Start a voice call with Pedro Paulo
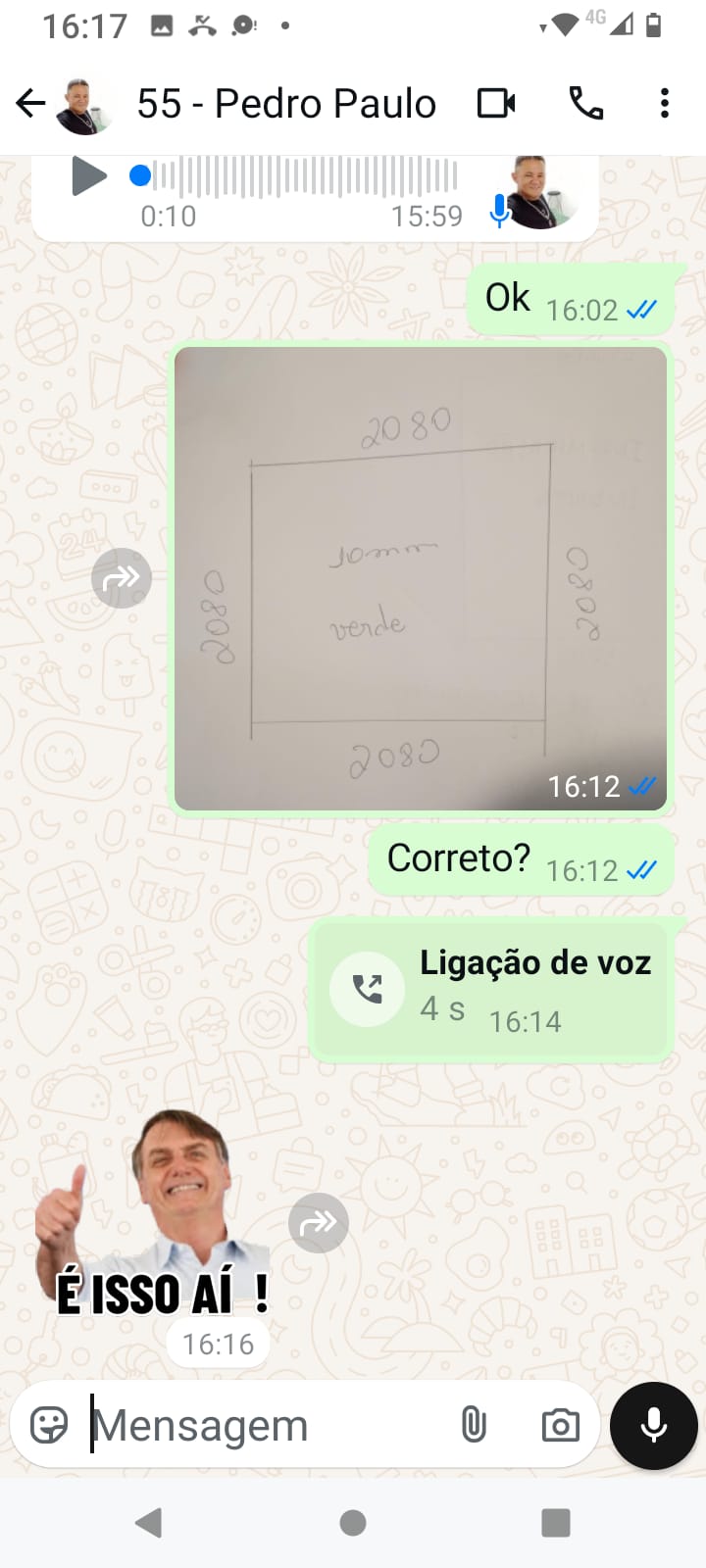Image resolution: width=706 pixels, height=1568 pixels. point(586,103)
